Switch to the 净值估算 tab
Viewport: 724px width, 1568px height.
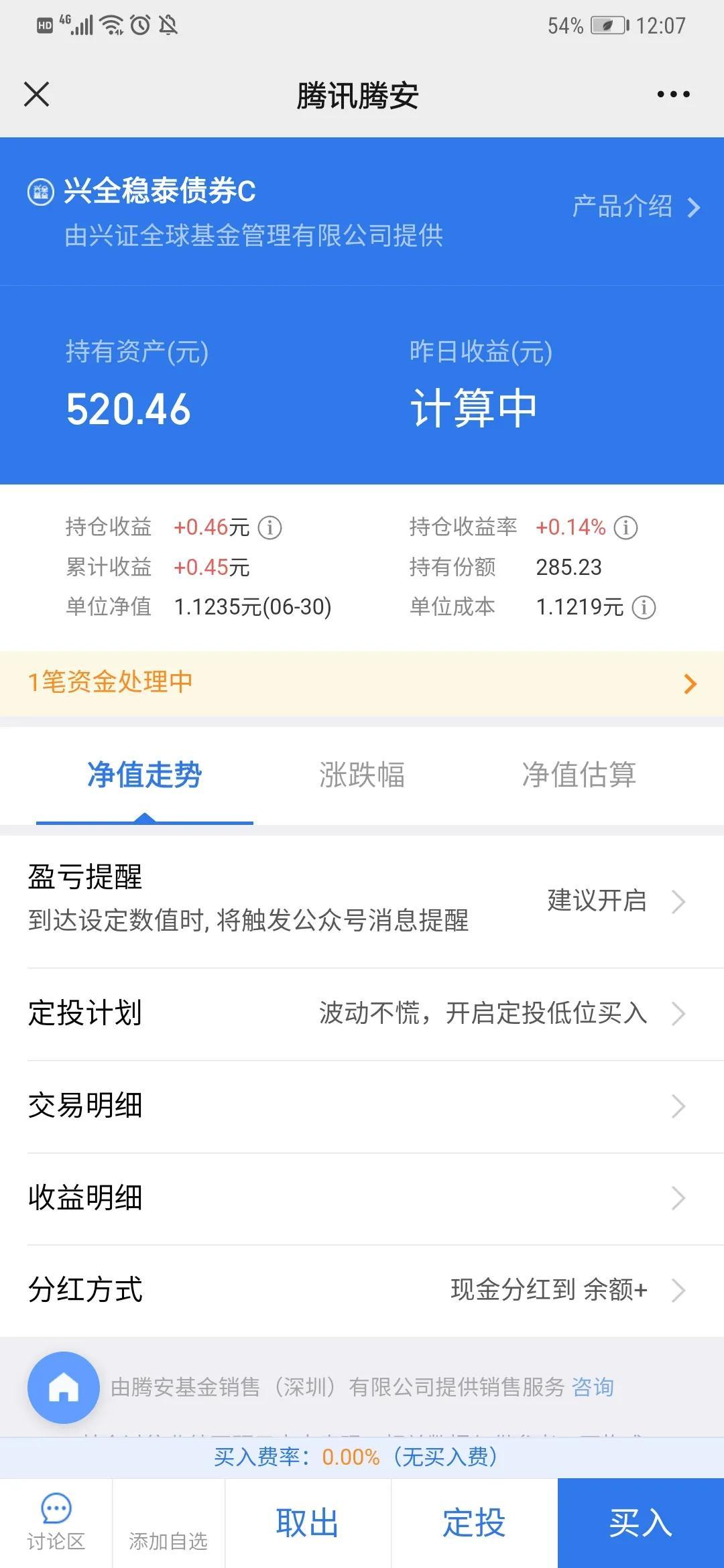[x=579, y=775]
